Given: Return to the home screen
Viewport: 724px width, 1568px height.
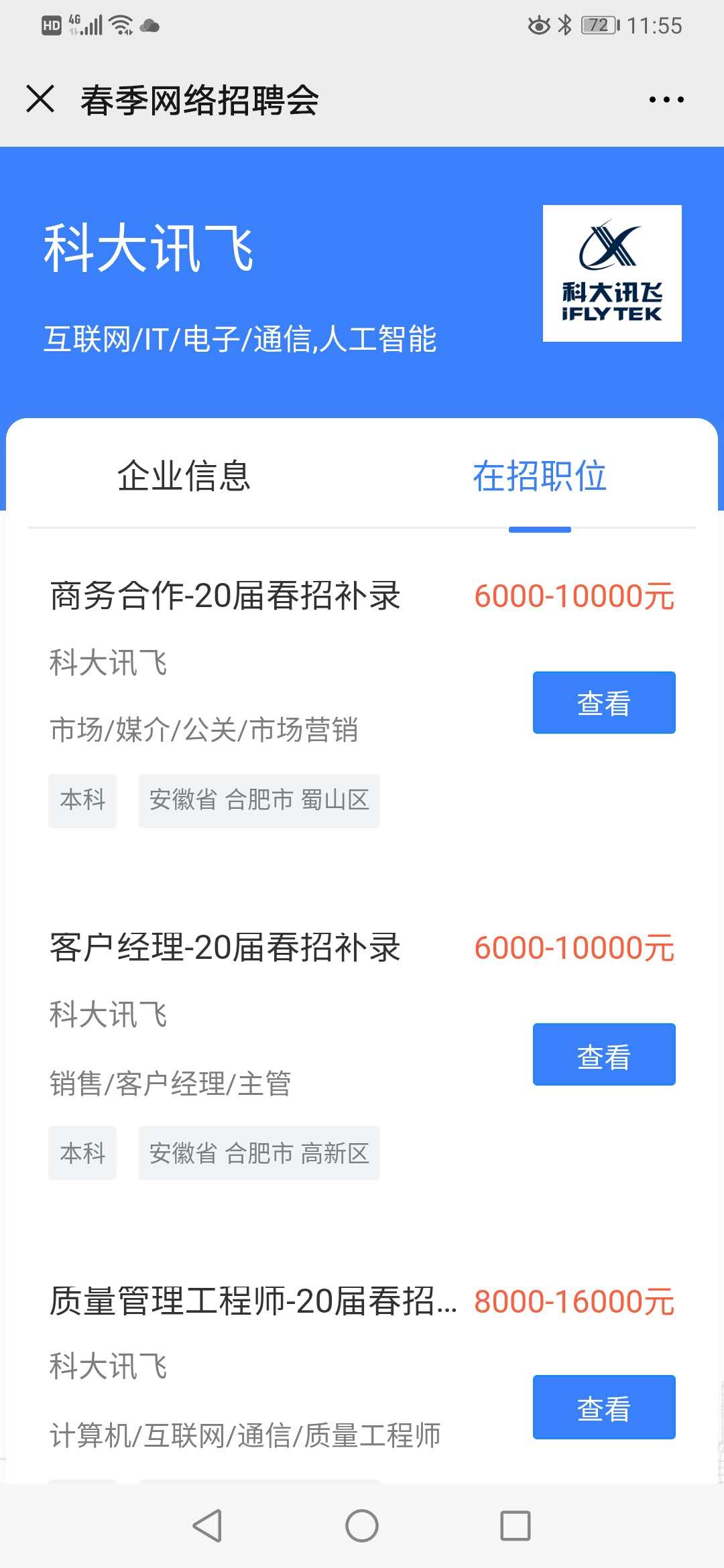Looking at the screenshot, I should 362,1526.
